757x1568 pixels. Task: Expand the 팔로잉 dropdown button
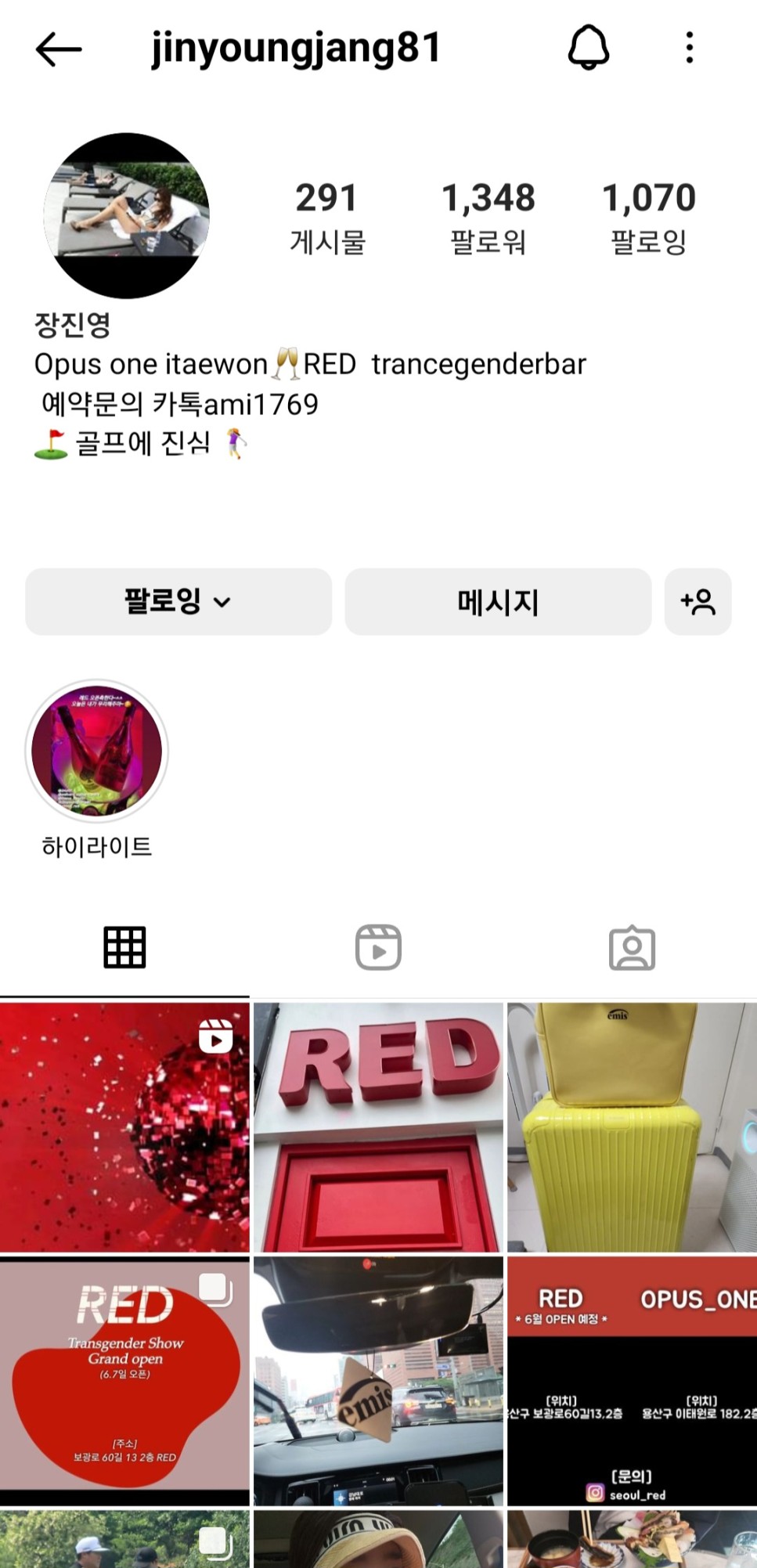(x=178, y=601)
